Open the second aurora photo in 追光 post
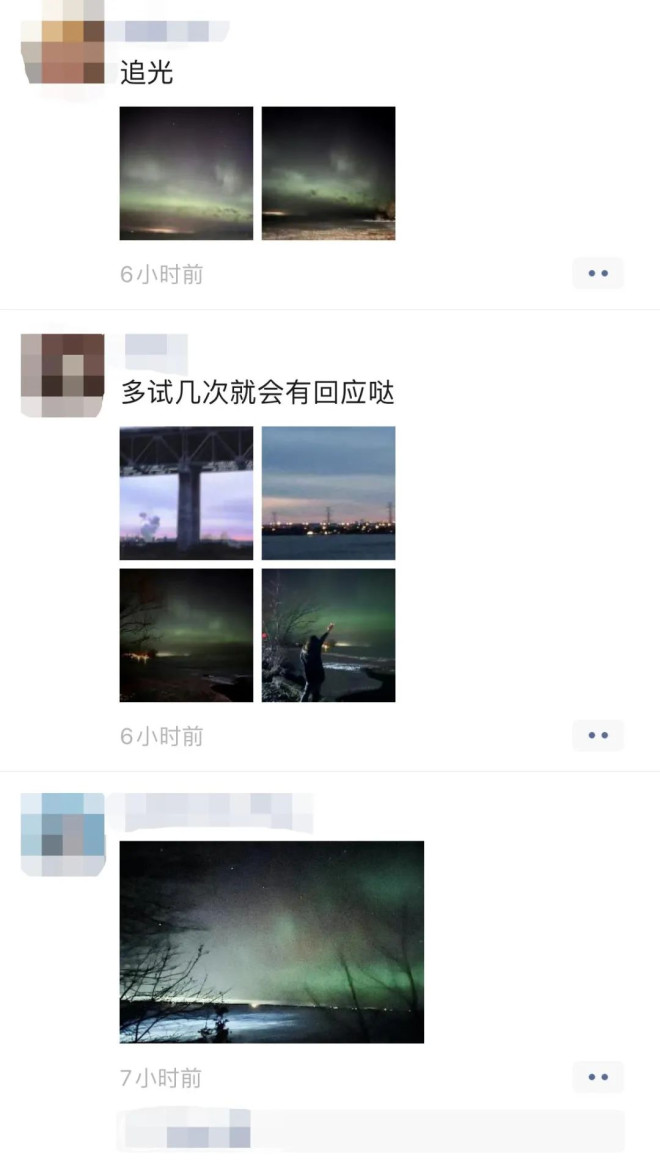The height and width of the screenshot is (1167, 660). click(x=328, y=173)
